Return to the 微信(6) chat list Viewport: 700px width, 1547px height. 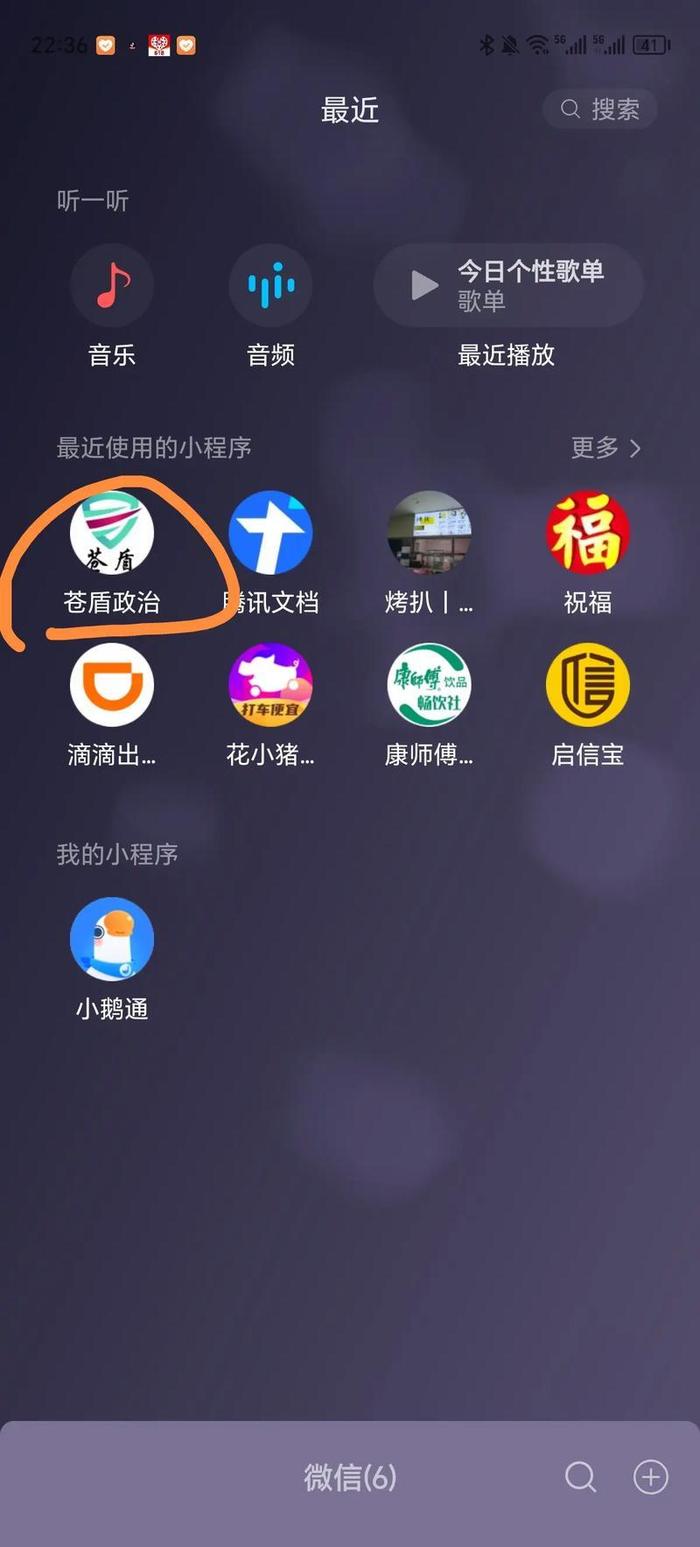[350, 1477]
